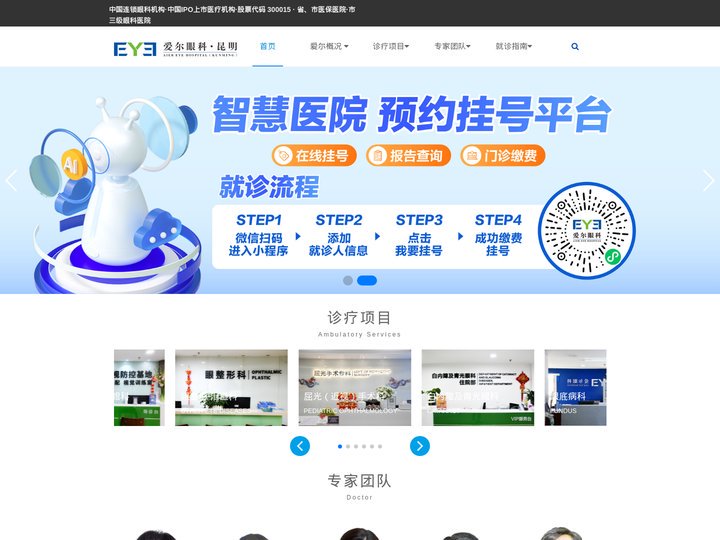Viewport: 720px width, 540px height.
Task: Expand the 专家团队 menu
Action: [452, 46]
